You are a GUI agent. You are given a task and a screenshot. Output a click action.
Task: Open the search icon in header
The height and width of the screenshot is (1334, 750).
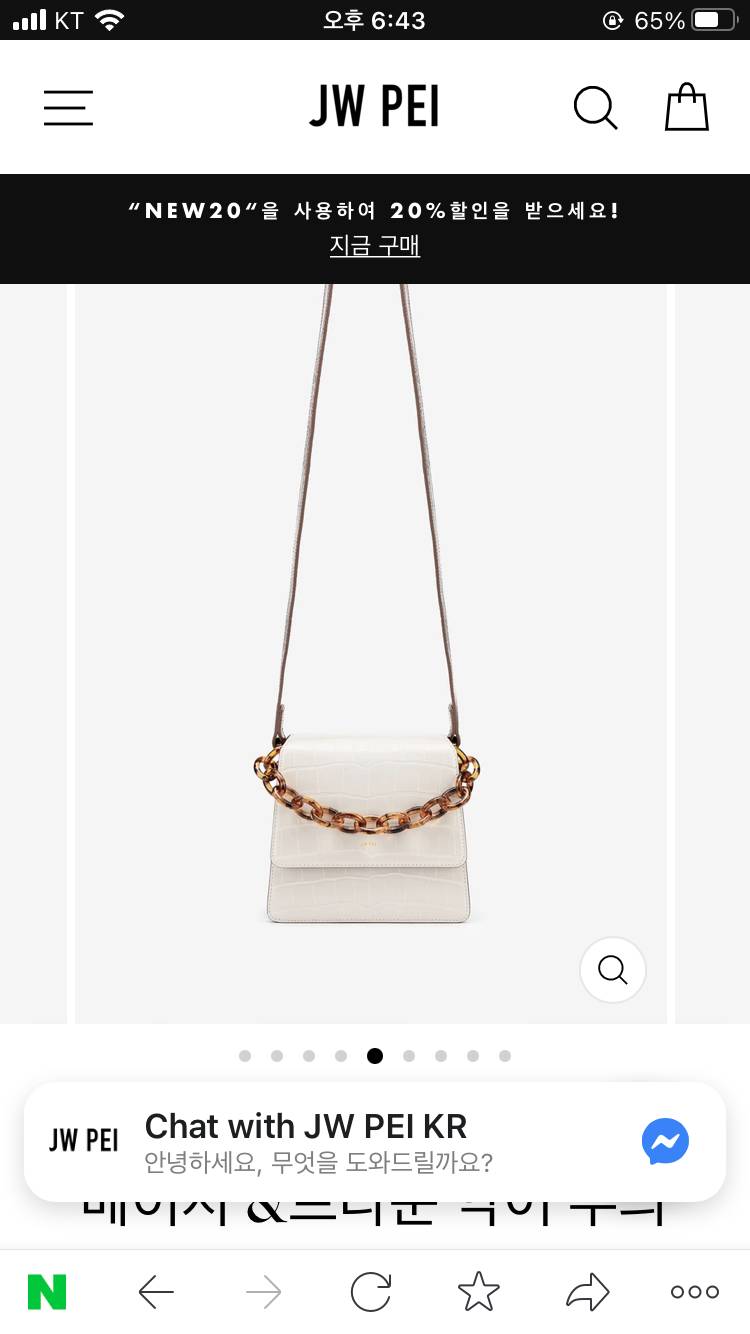pyautogui.click(x=595, y=108)
